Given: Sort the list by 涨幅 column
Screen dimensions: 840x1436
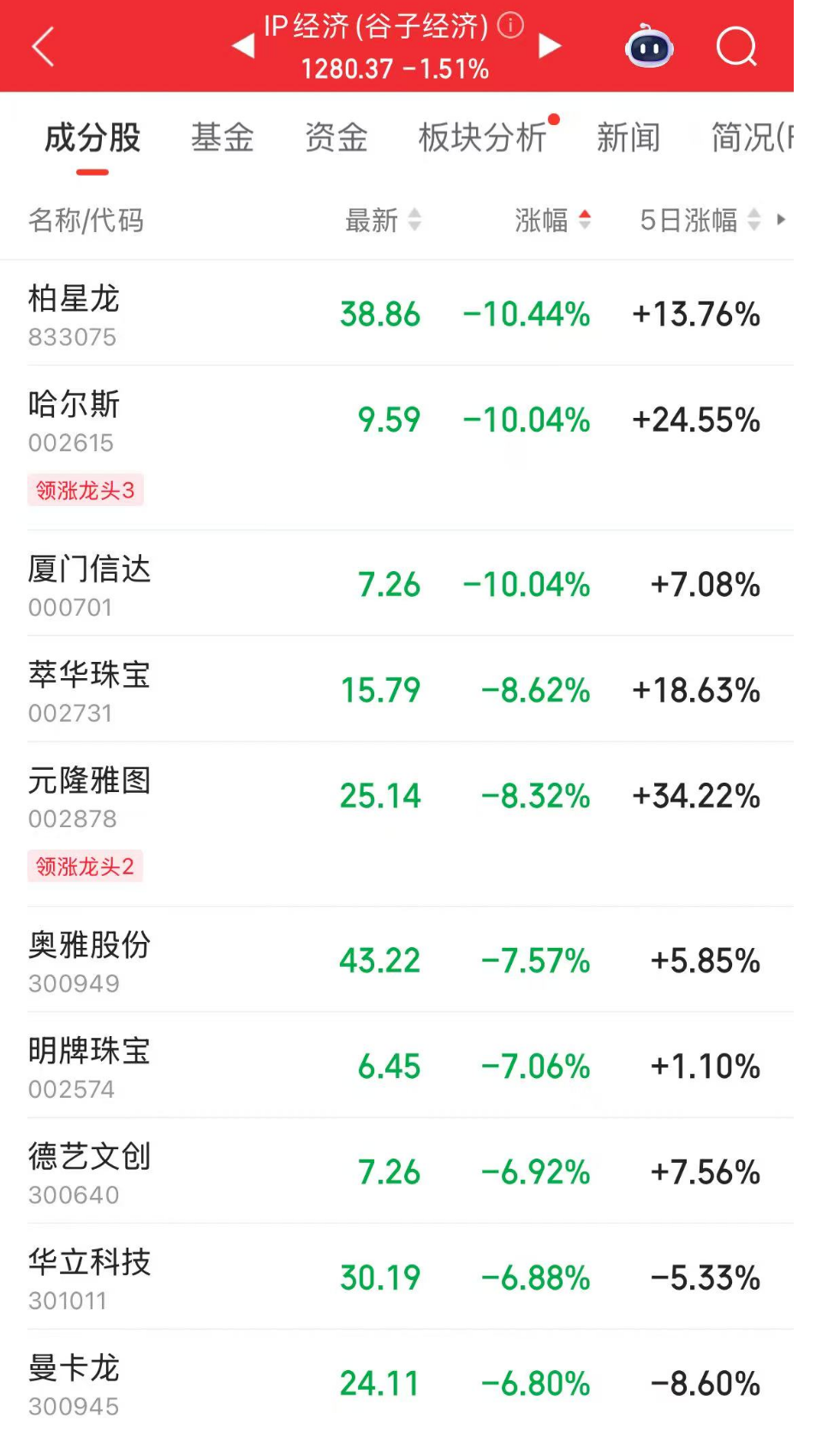Looking at the screenshot, I should point(552,220).
